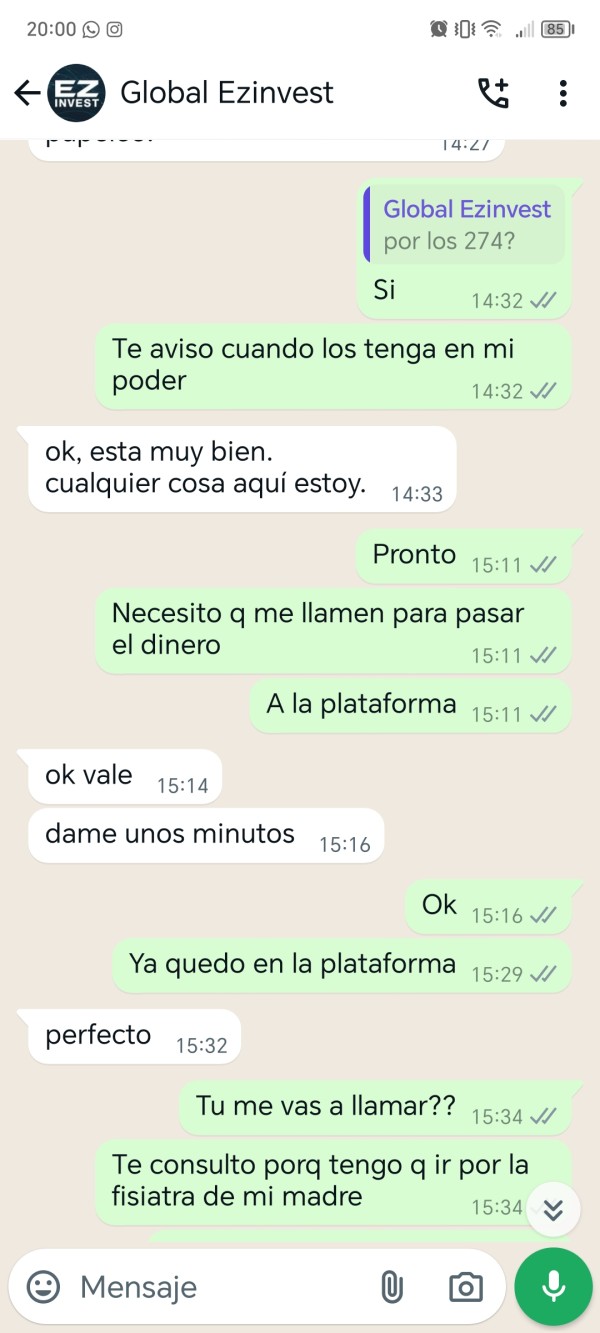
Task: Jump to the quoted "por los 274?" message
Action: (464, 224)
